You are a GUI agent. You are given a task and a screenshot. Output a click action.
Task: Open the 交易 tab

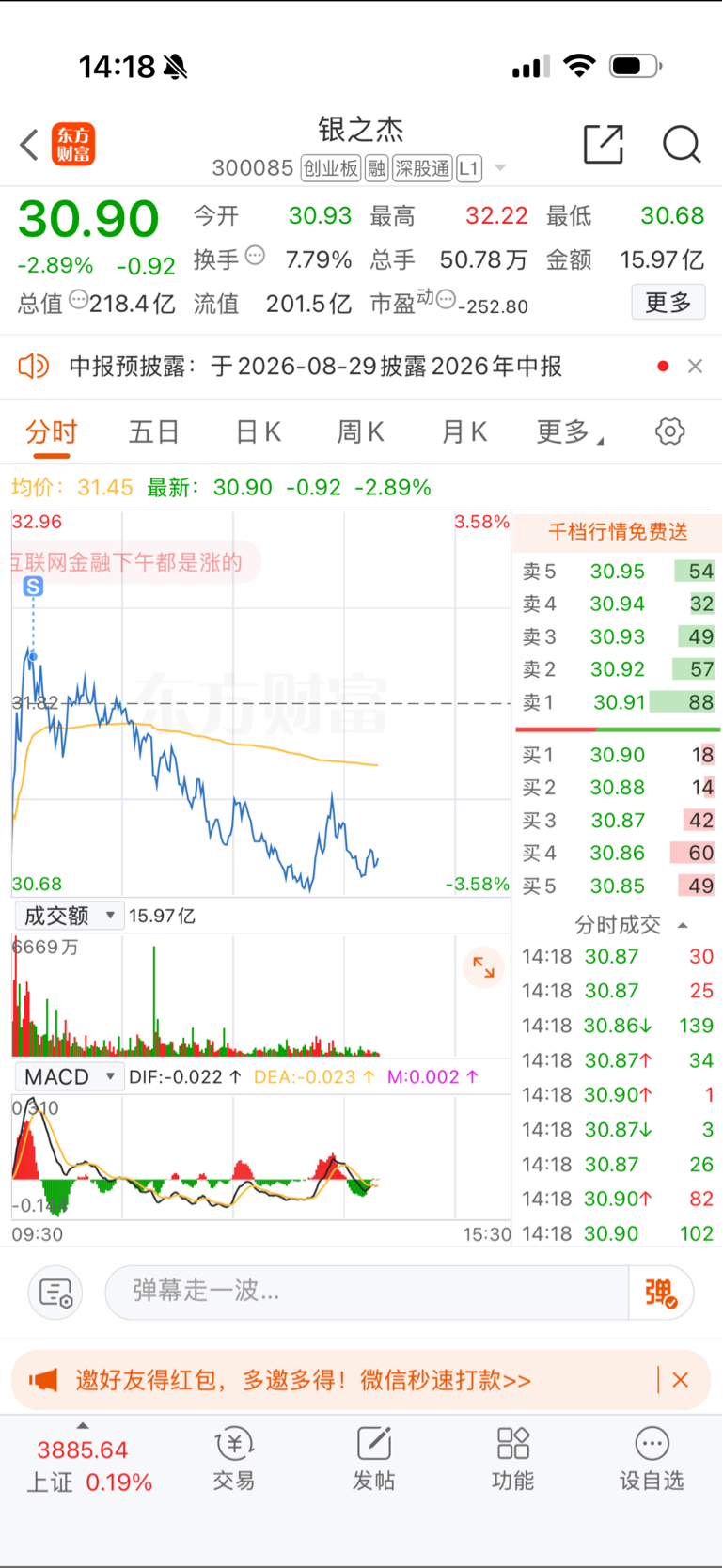point(233,1459)
